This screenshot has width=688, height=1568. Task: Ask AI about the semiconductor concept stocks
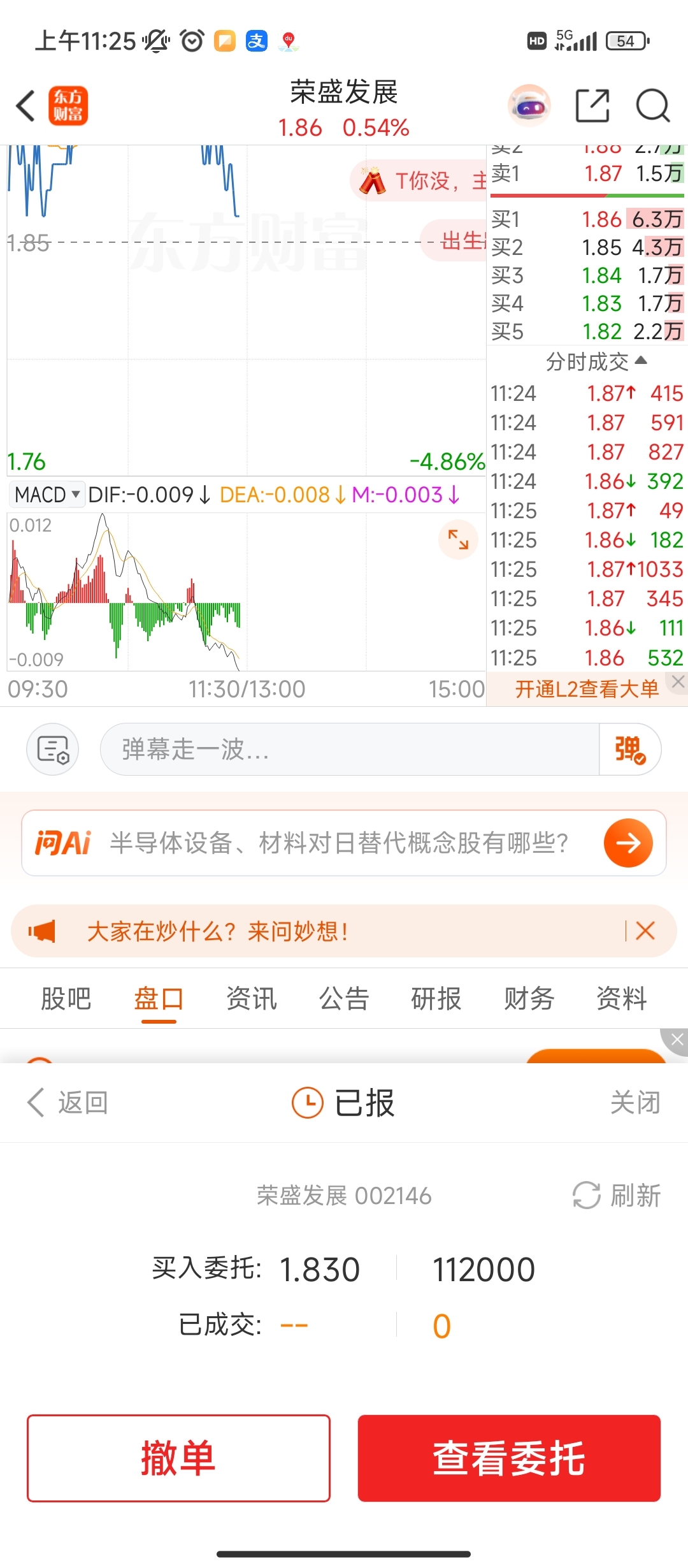tap(628, 843)
